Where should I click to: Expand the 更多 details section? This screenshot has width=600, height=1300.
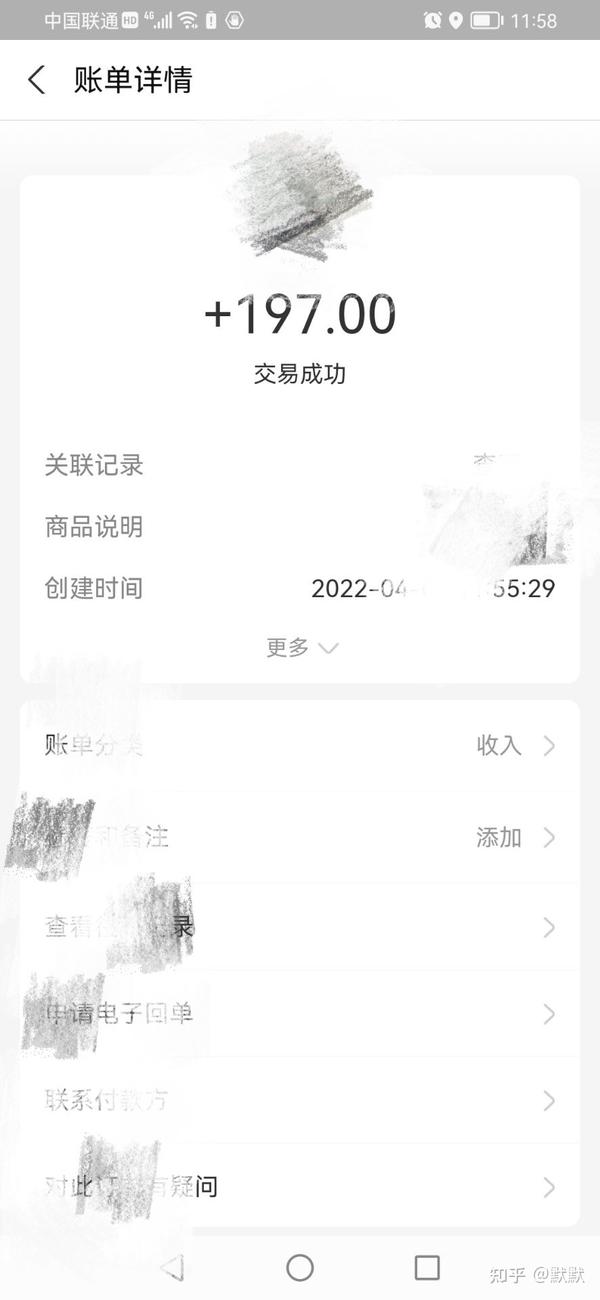301,647
